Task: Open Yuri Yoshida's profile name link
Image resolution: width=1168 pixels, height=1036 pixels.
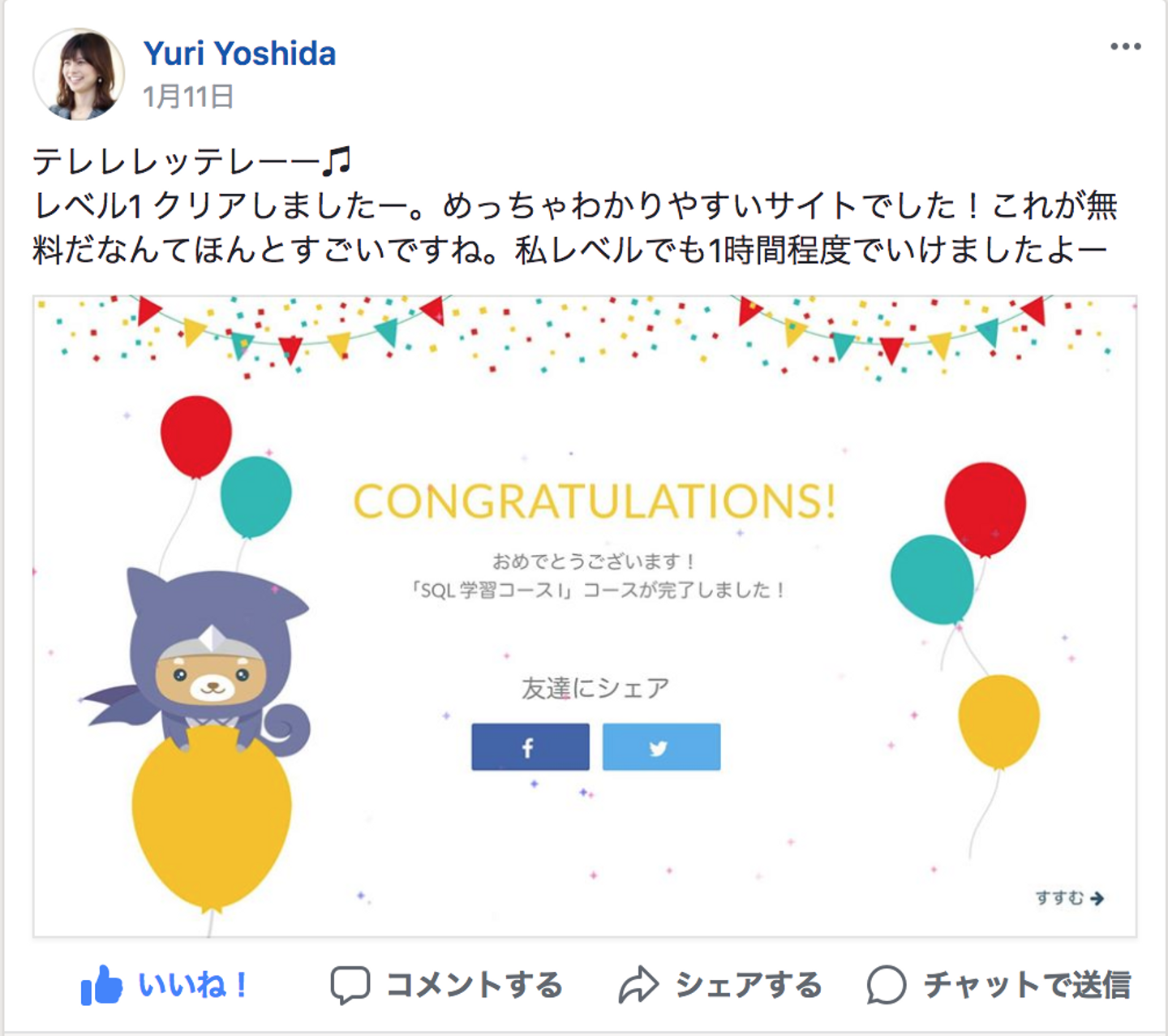Action: coord(239,54)
